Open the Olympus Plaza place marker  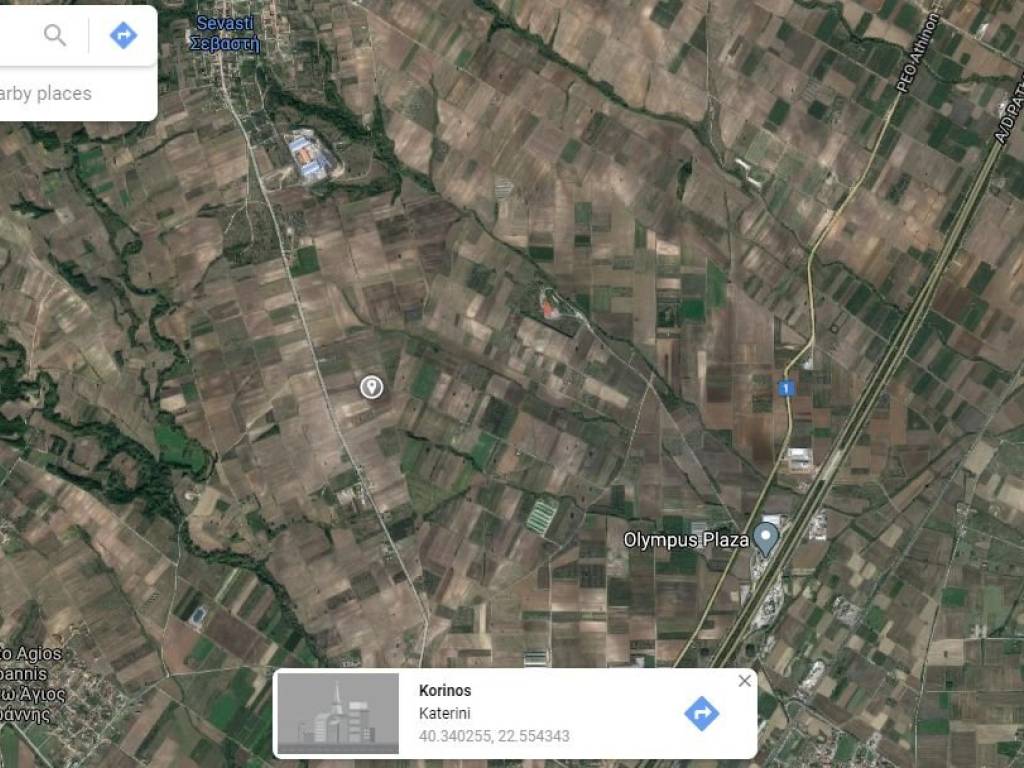(766, 538)
